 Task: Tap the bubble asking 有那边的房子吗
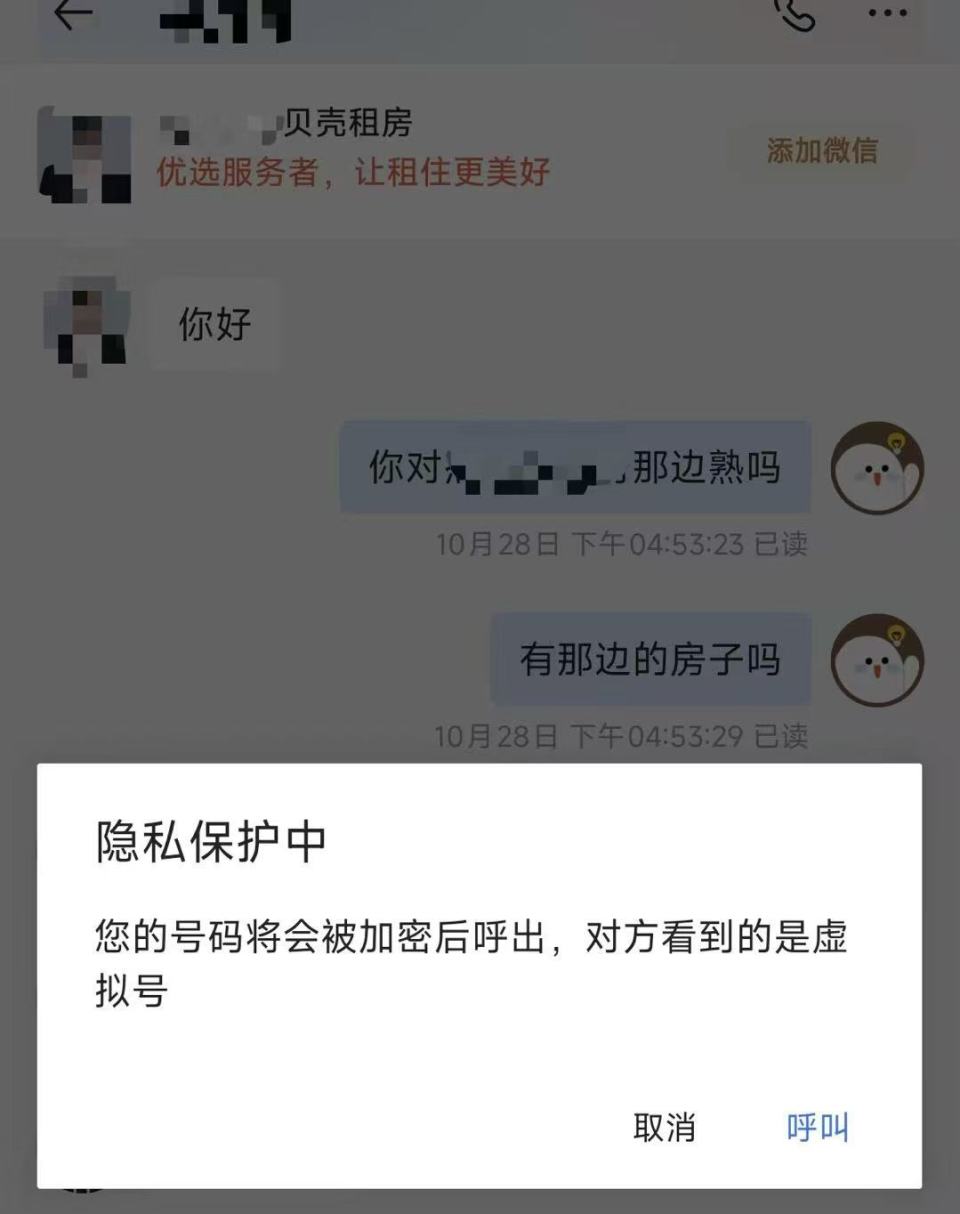(x=650, y=660)
